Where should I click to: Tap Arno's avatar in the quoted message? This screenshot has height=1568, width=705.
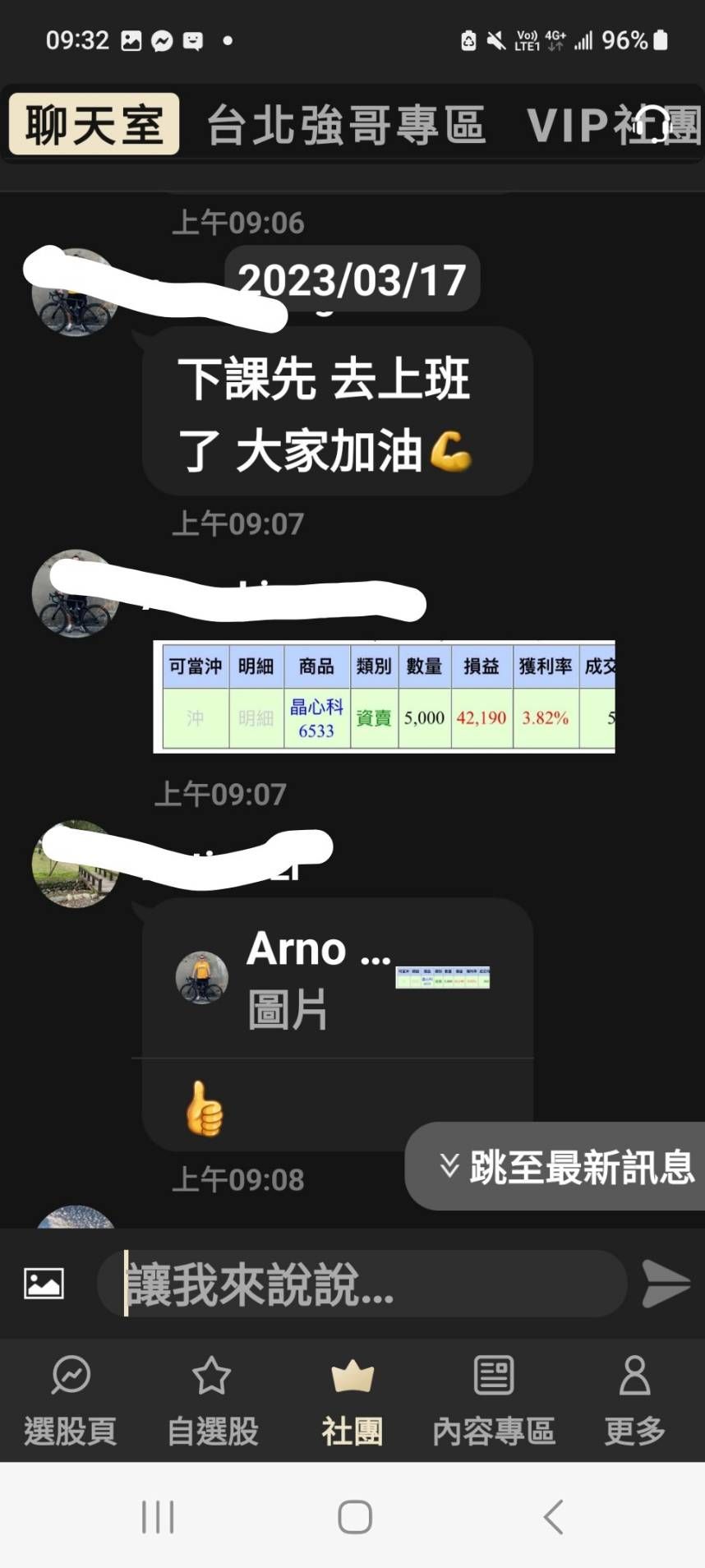pyautogui.click(x=201, y=980)
